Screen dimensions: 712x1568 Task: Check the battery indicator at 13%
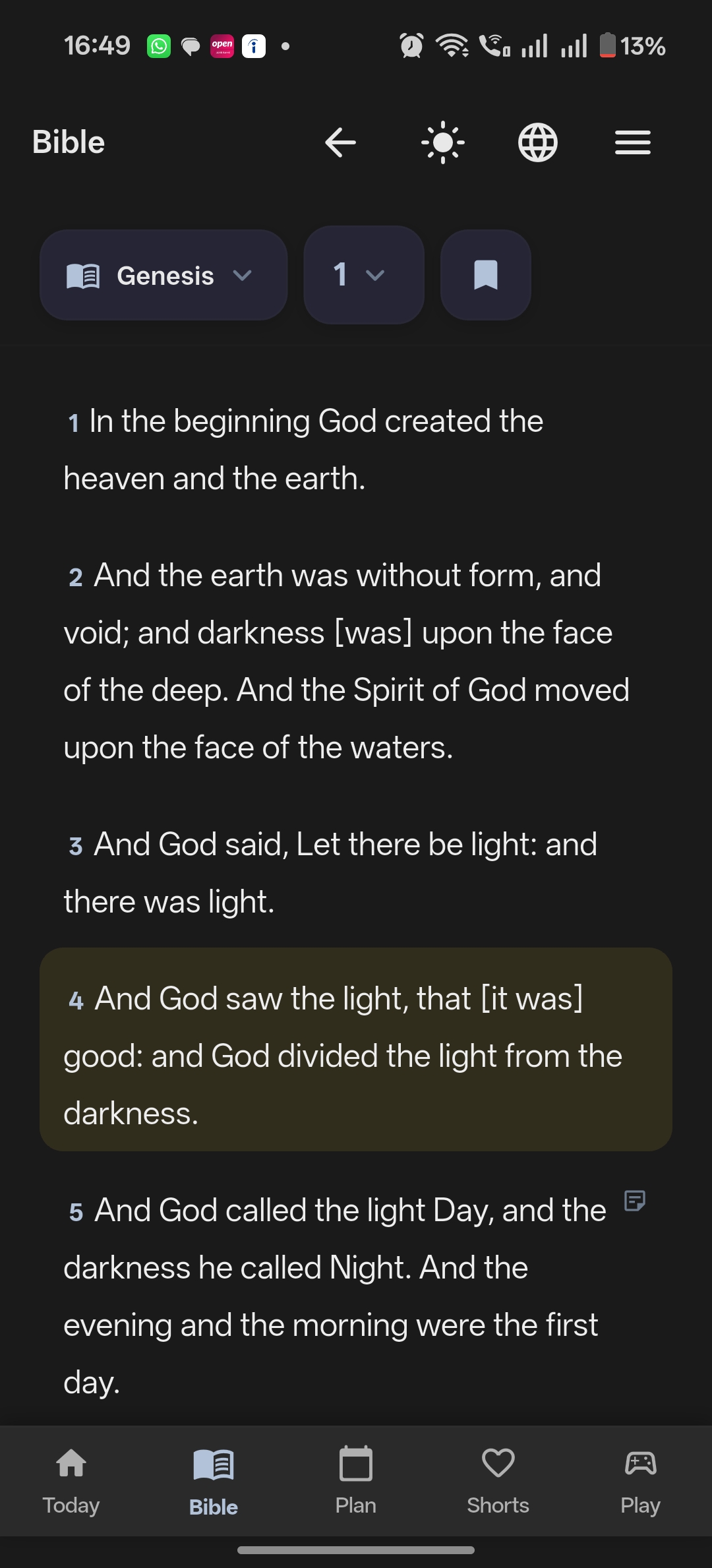(632, 45)
